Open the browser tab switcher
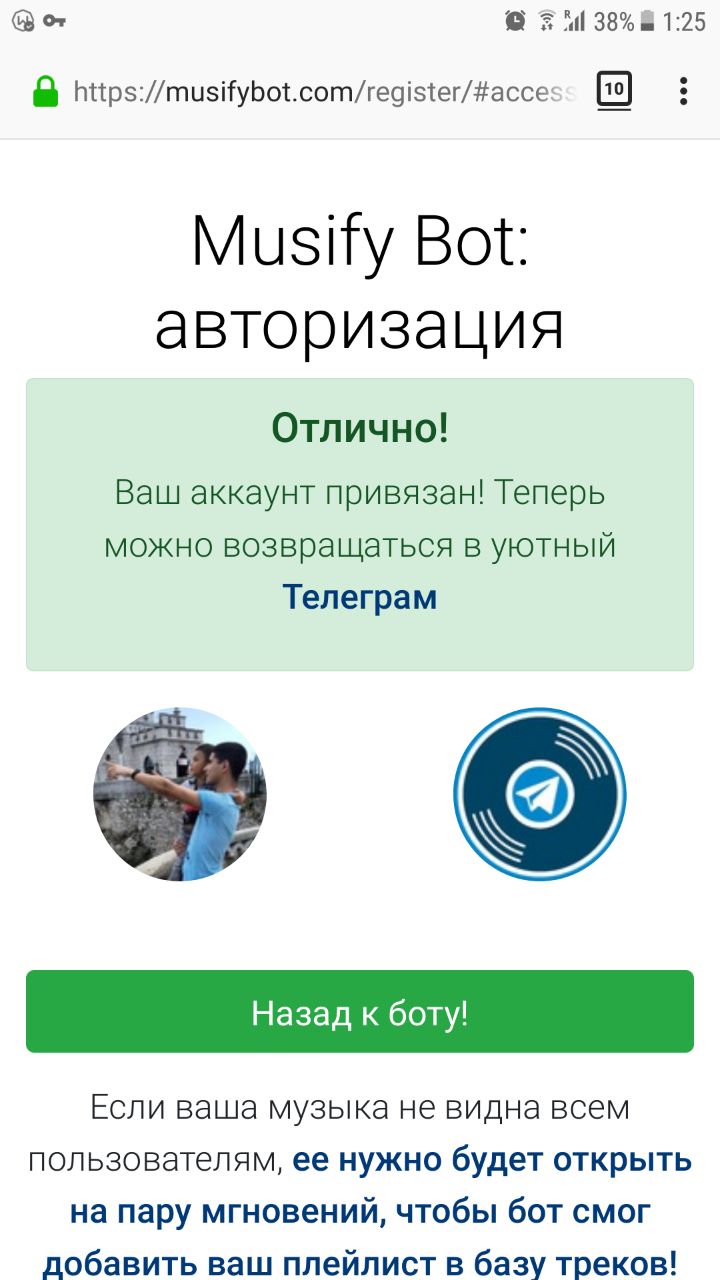 point(614,91)
